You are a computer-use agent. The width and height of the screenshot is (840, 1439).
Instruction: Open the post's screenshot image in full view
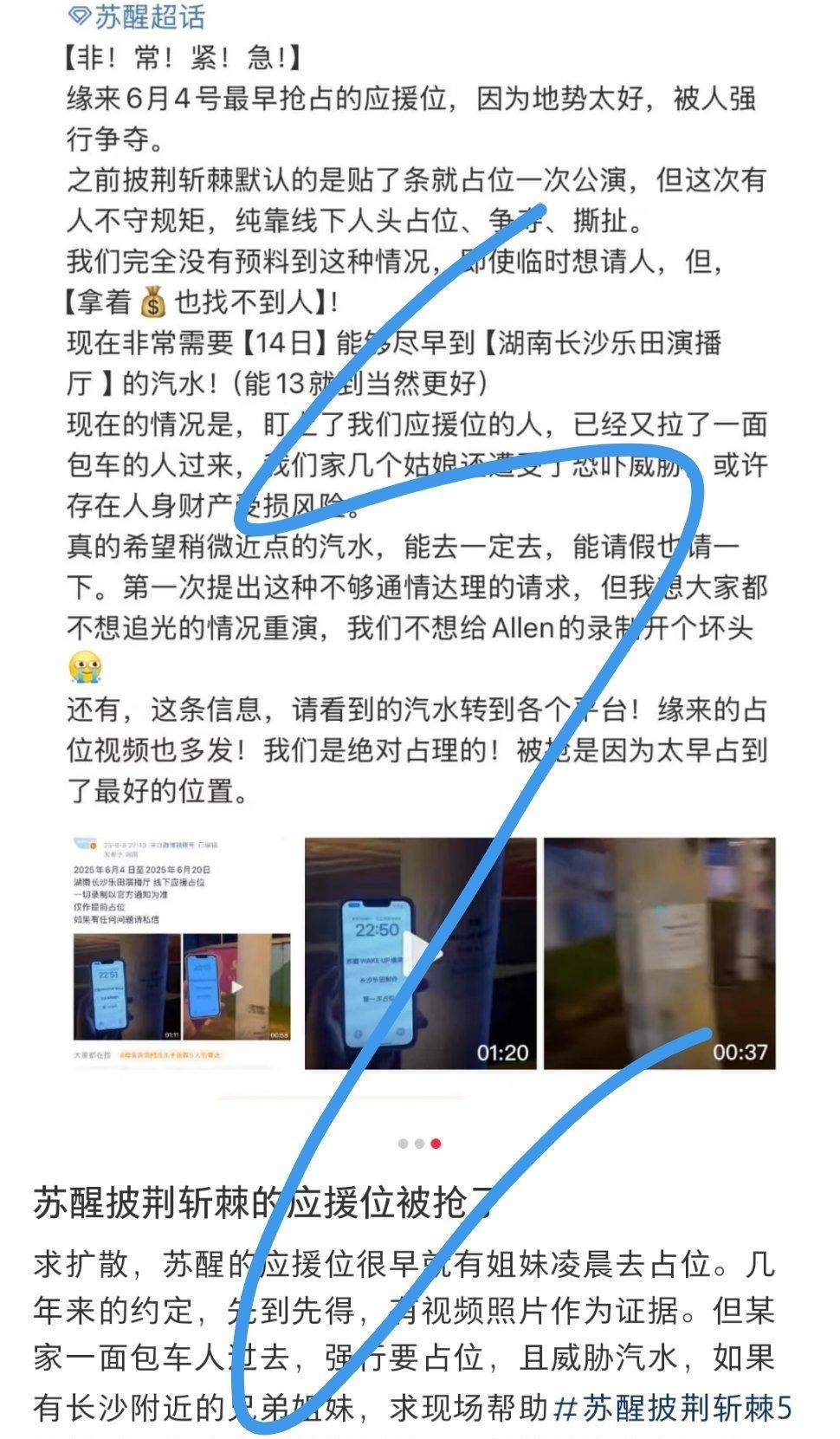(182, 953)
